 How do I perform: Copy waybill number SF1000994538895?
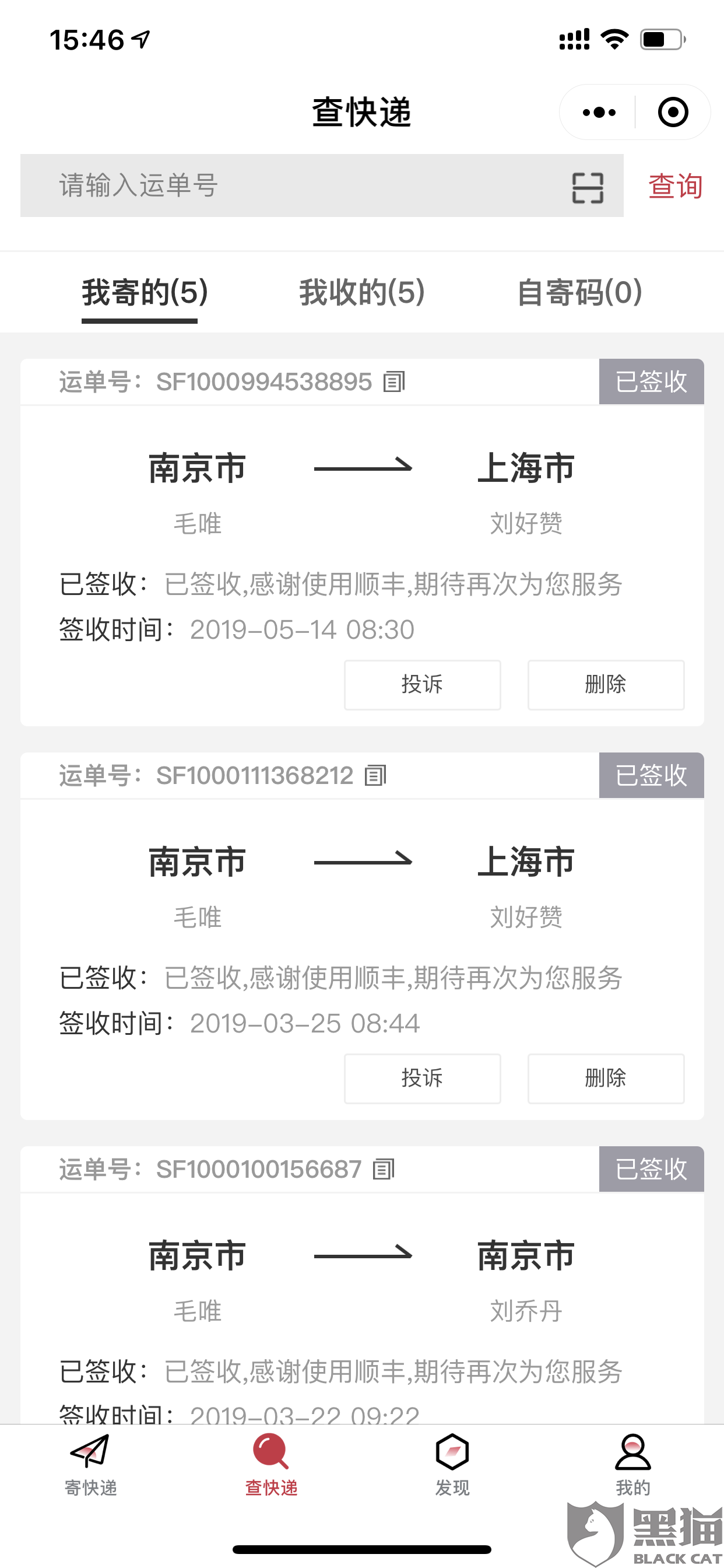click(x=393, y=382)
